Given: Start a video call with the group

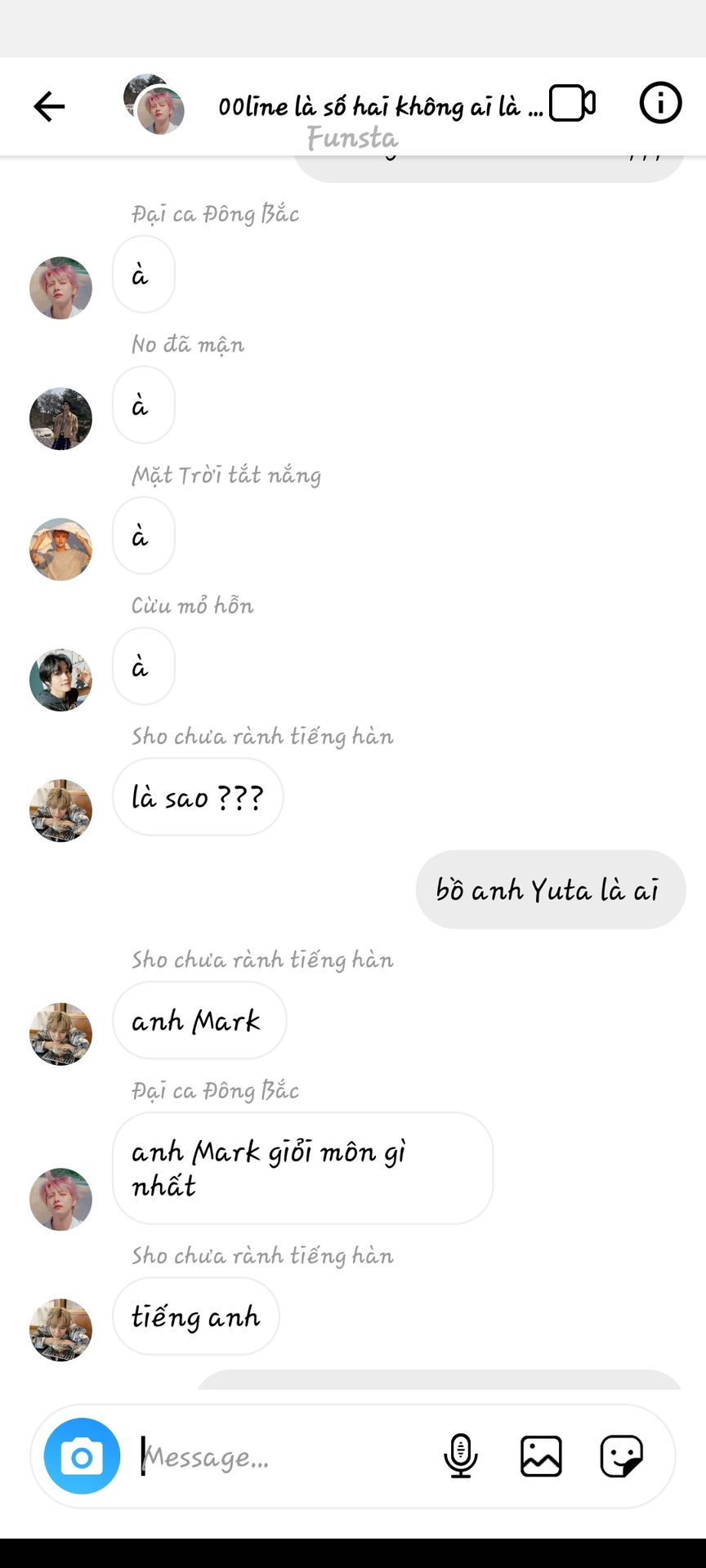Looking at the screenshot, I should (572, 104).
